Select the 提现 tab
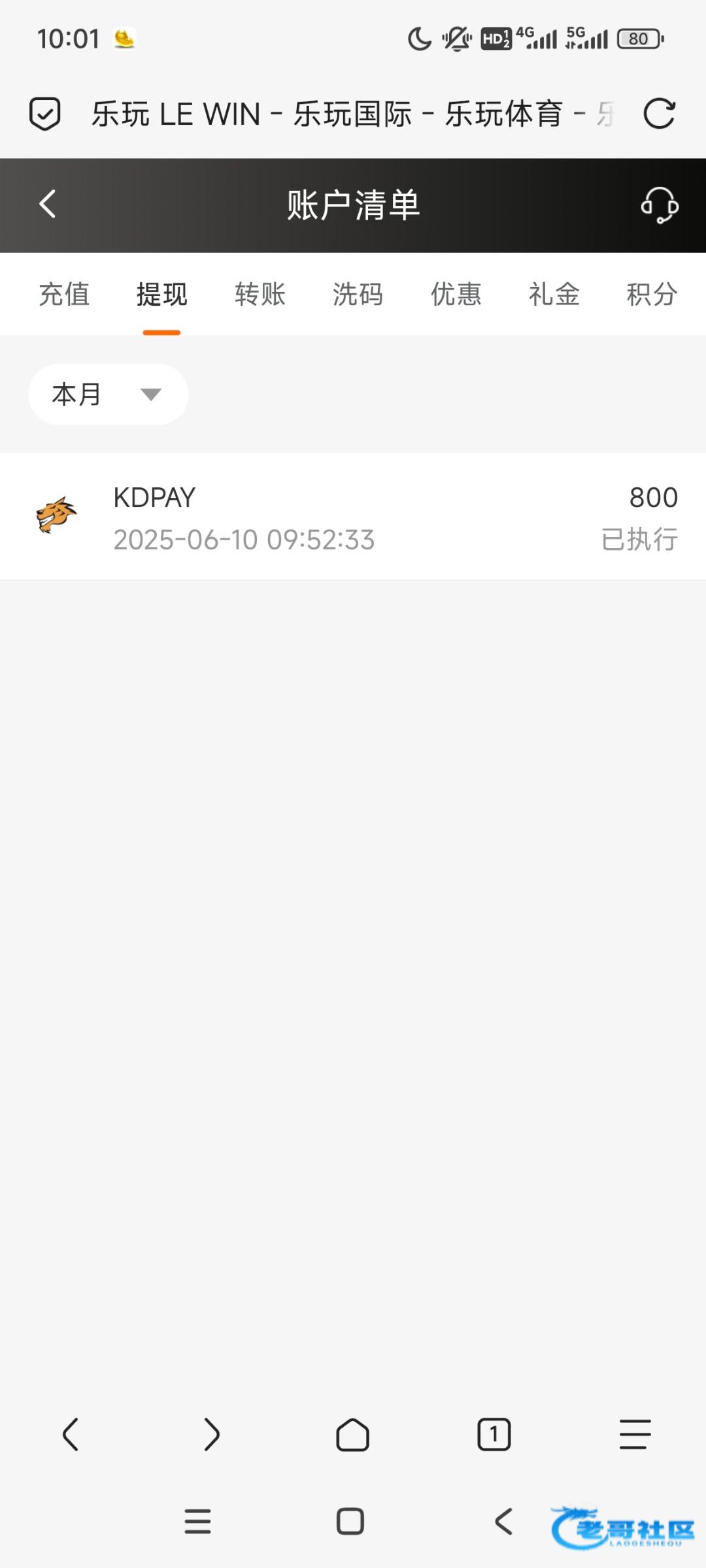 (161, 294)
